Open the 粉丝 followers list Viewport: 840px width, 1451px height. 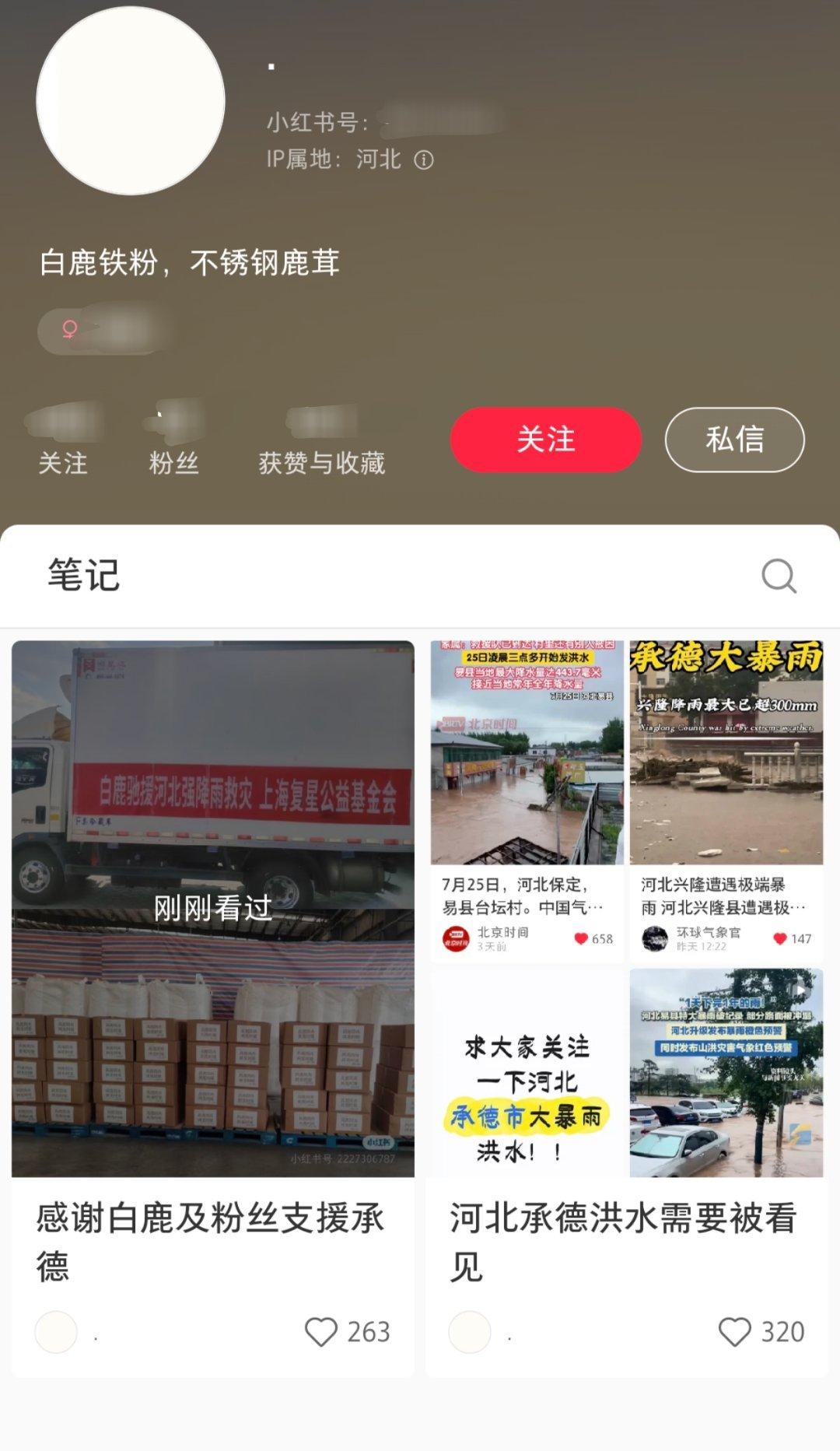click(173, 440)
